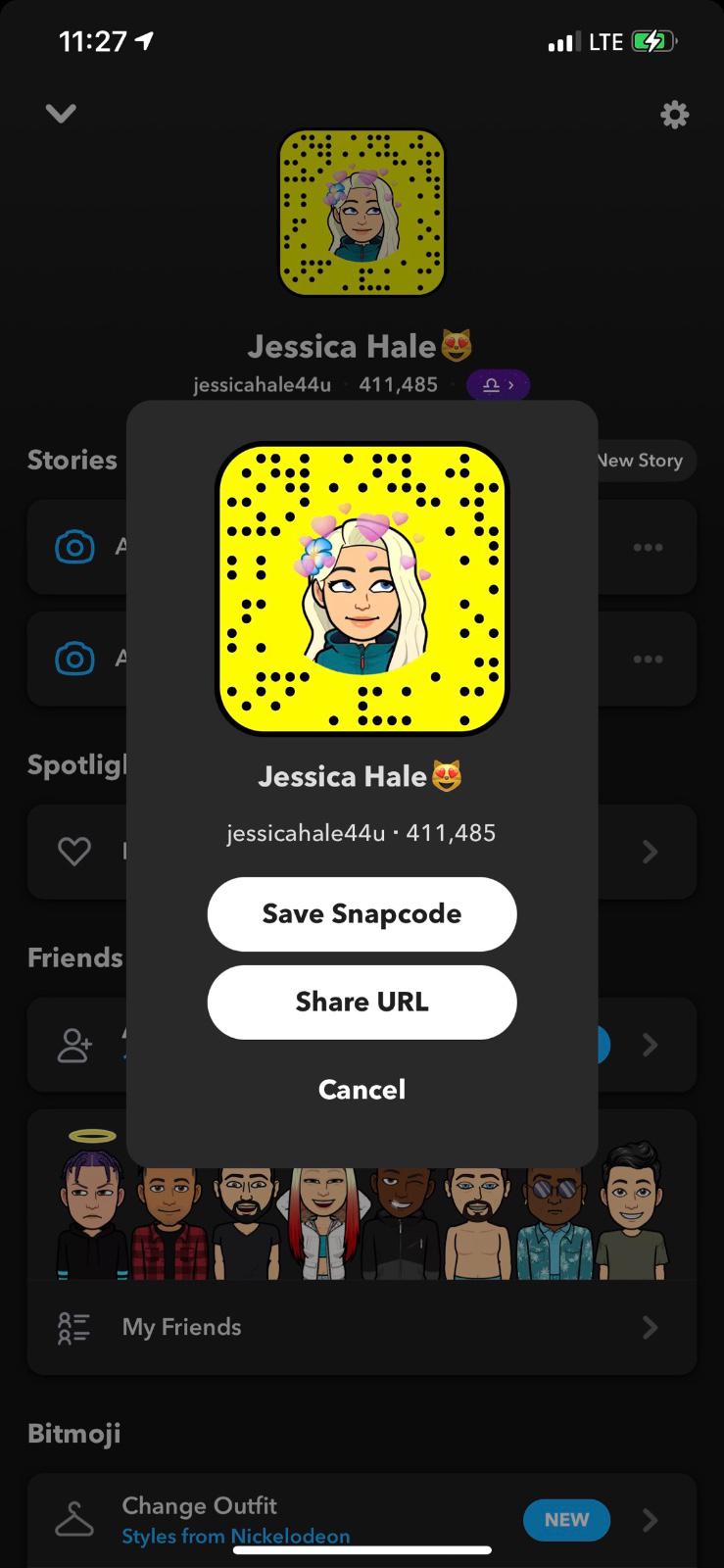Image resolution: width=724 pixels, height=1568 pixels.
Task: Cancel the Snapcode dialog
Action: tap(362, 1089)
